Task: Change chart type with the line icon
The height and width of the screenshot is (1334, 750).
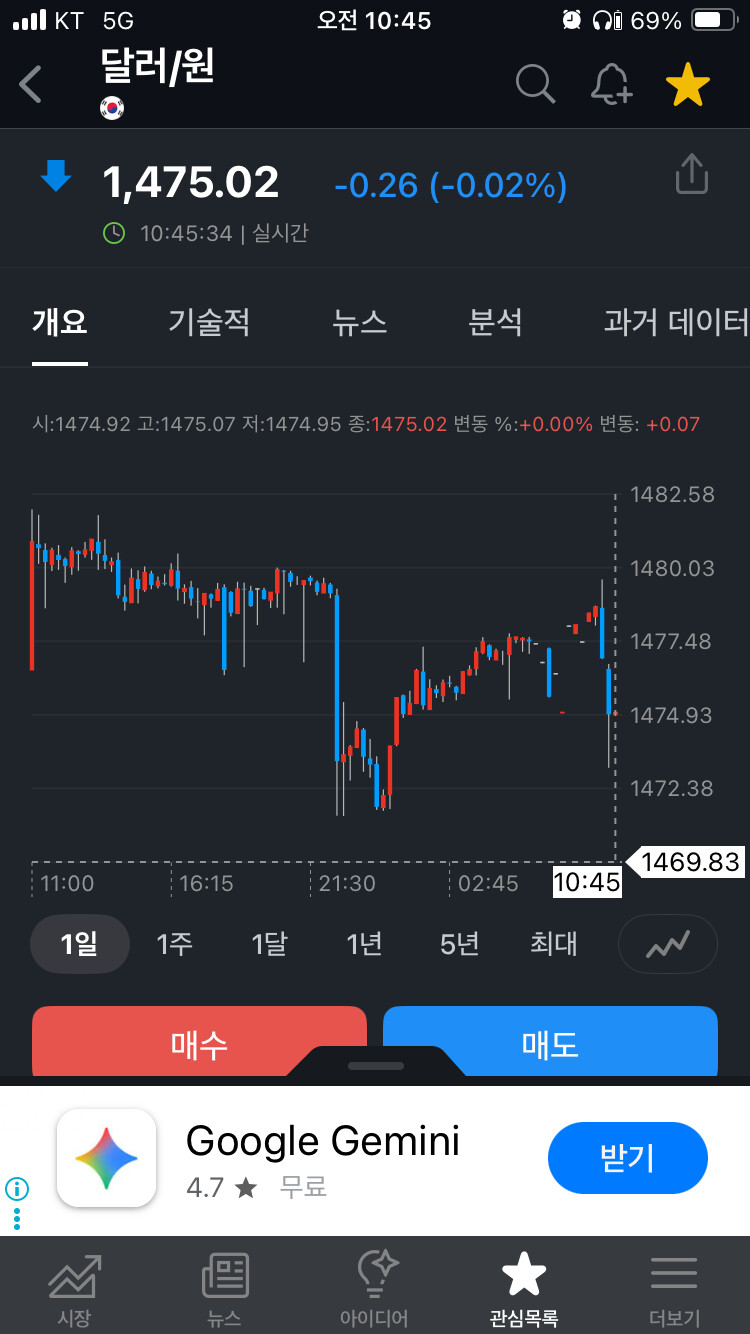Action: tap(668, 944)
